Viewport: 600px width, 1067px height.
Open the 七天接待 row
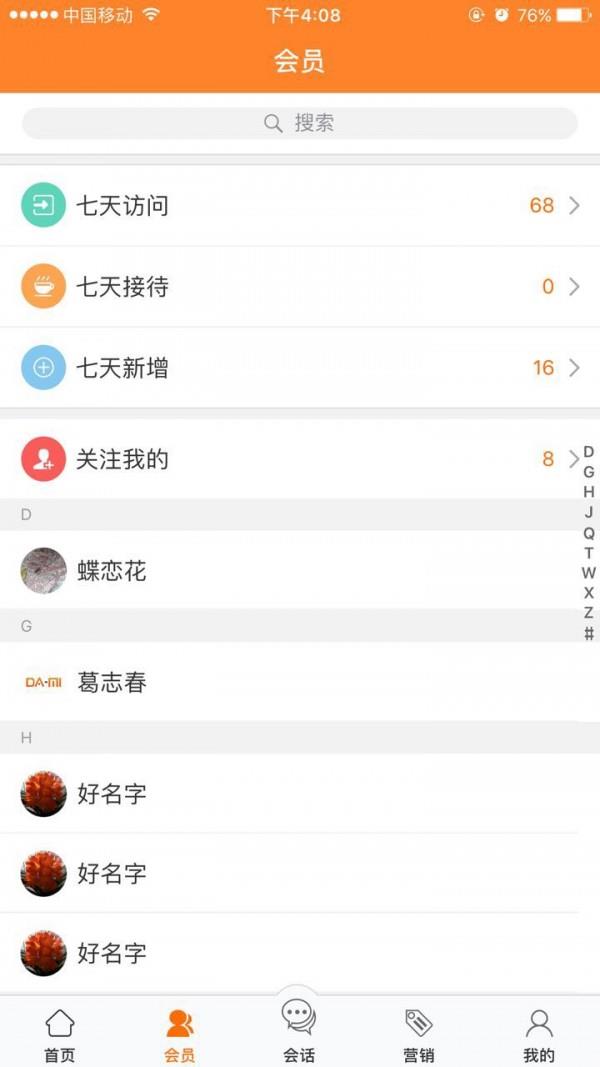pyautogui.click(x=300, y=286)
